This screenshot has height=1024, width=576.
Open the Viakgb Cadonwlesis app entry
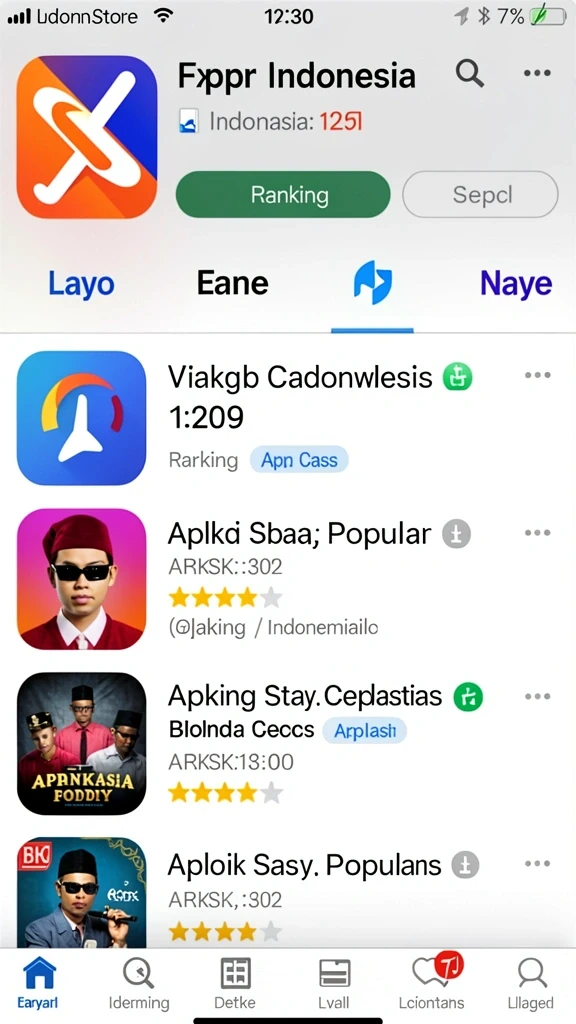(288, 418)
